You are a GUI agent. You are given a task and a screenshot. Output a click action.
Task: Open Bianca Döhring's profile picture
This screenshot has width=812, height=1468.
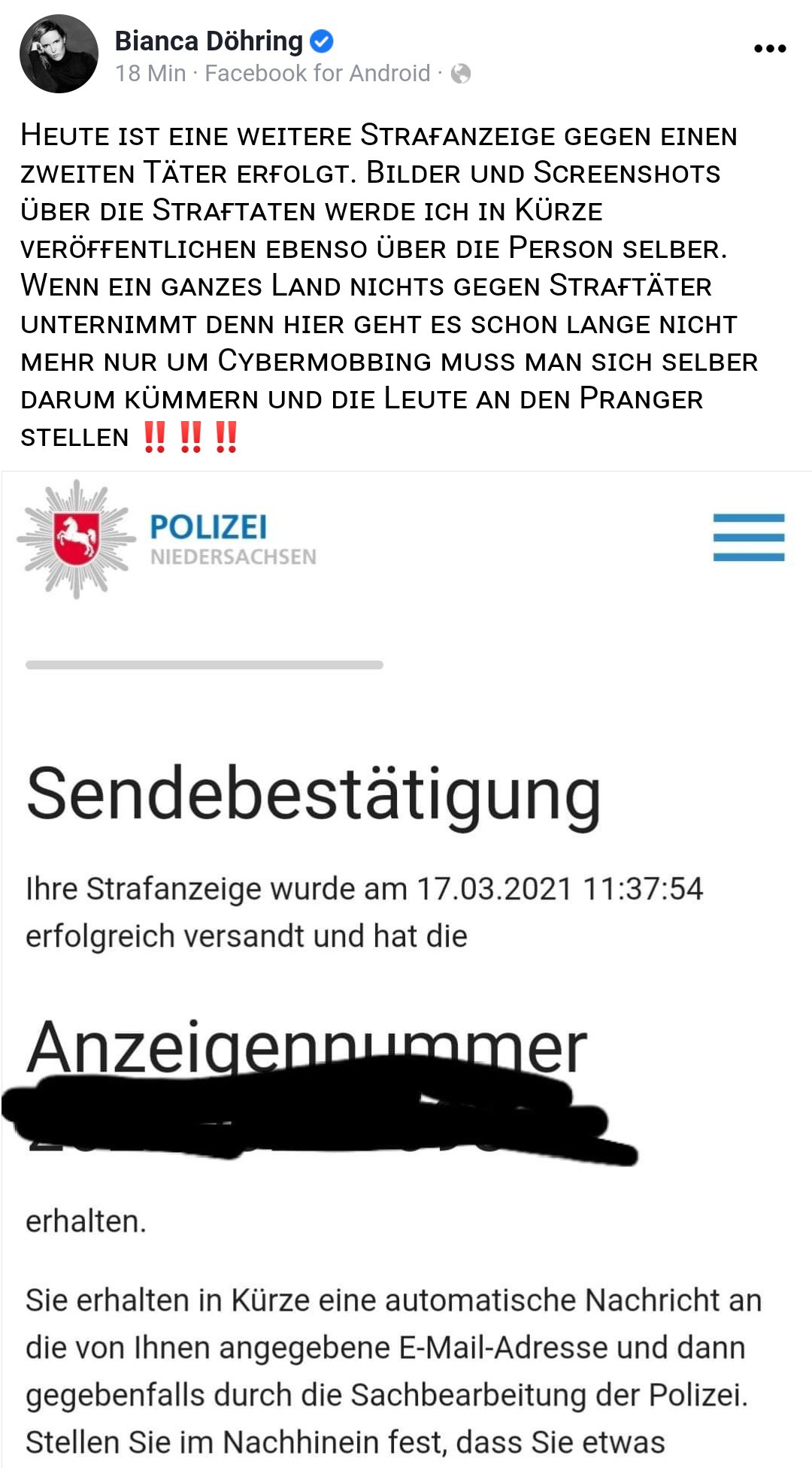[x=59, y=54]
